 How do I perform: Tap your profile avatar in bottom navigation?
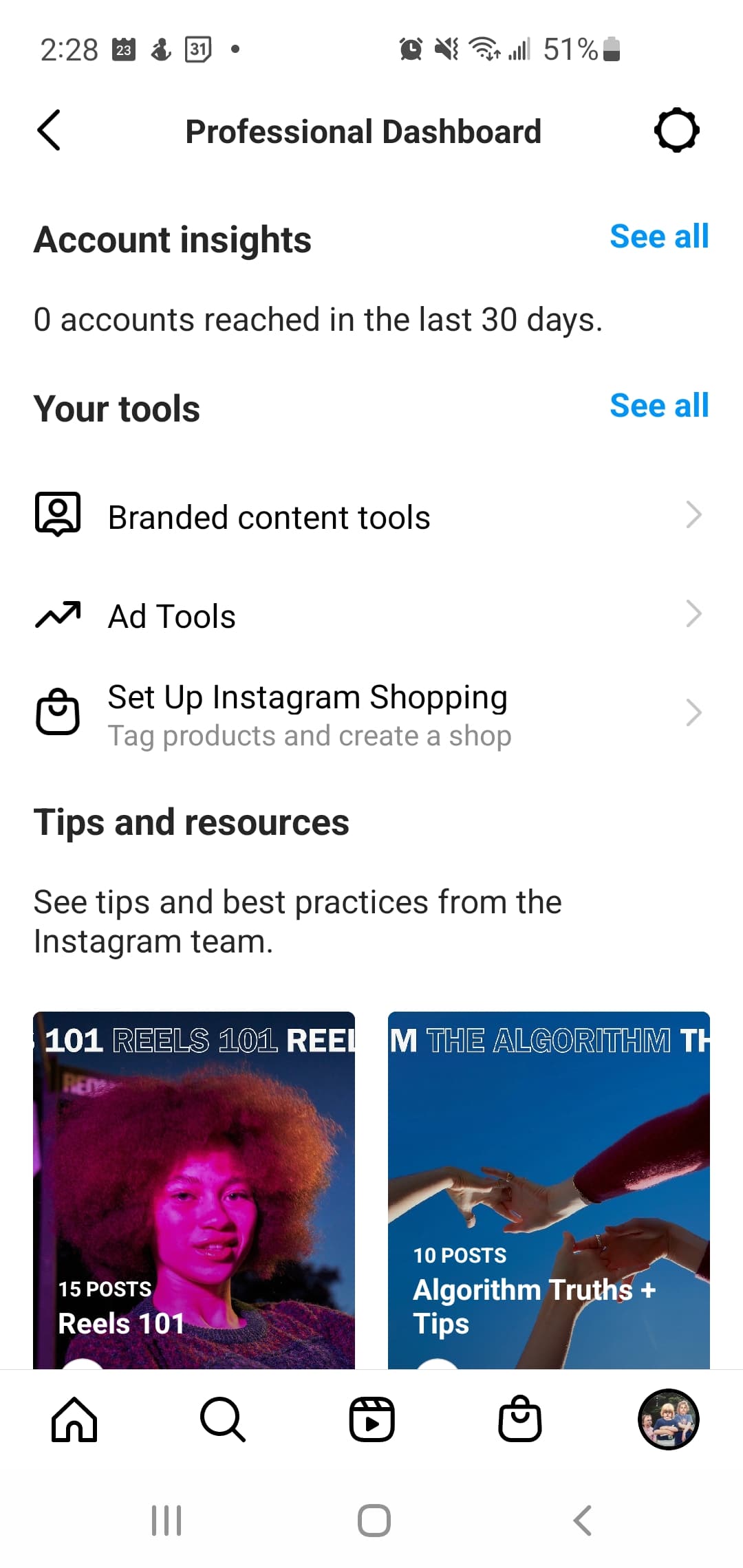pos(668,1418)
